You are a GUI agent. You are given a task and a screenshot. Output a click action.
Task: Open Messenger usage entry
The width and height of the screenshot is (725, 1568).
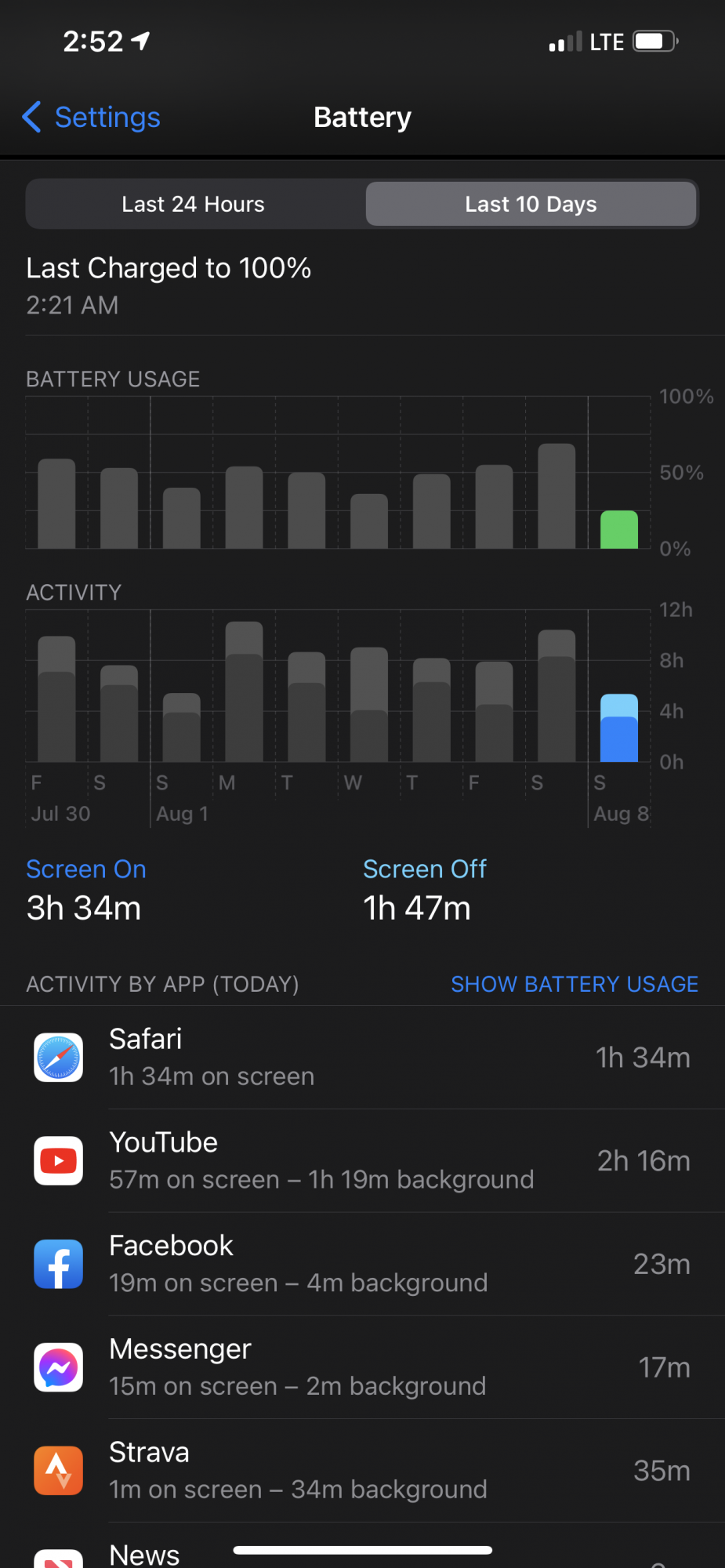click(362, 1367)
